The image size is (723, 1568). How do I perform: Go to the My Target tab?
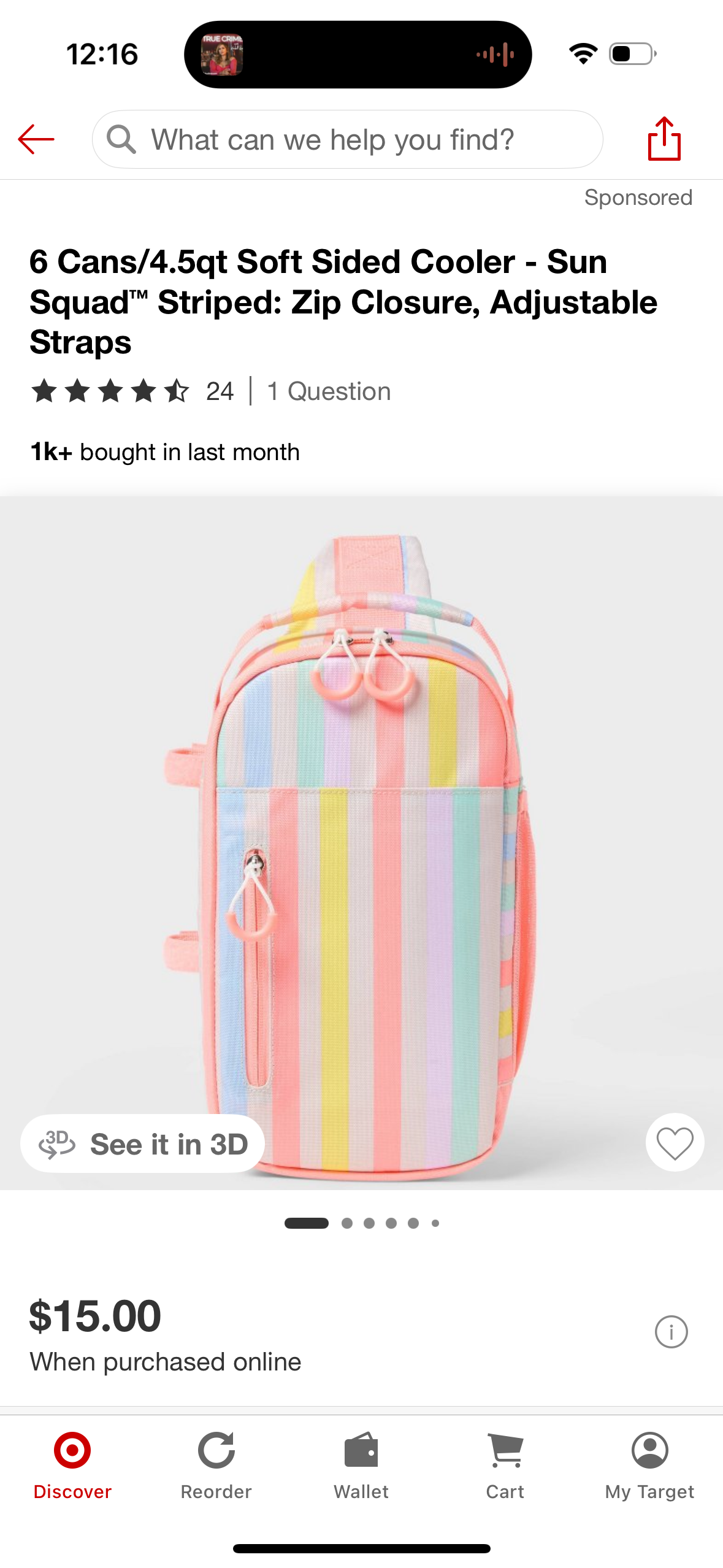649,1465
